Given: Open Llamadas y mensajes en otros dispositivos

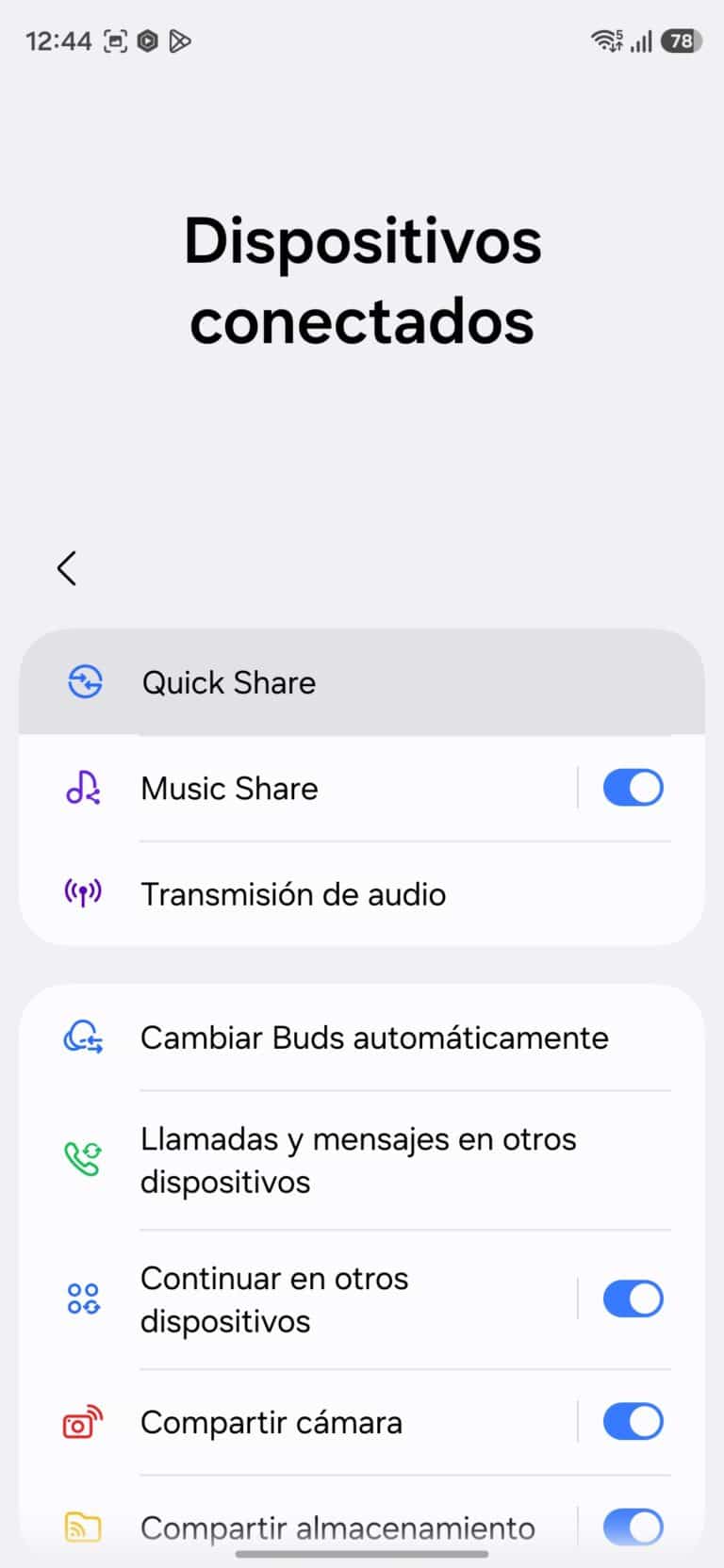Looking at the screenshot, I should point(358,1159).
